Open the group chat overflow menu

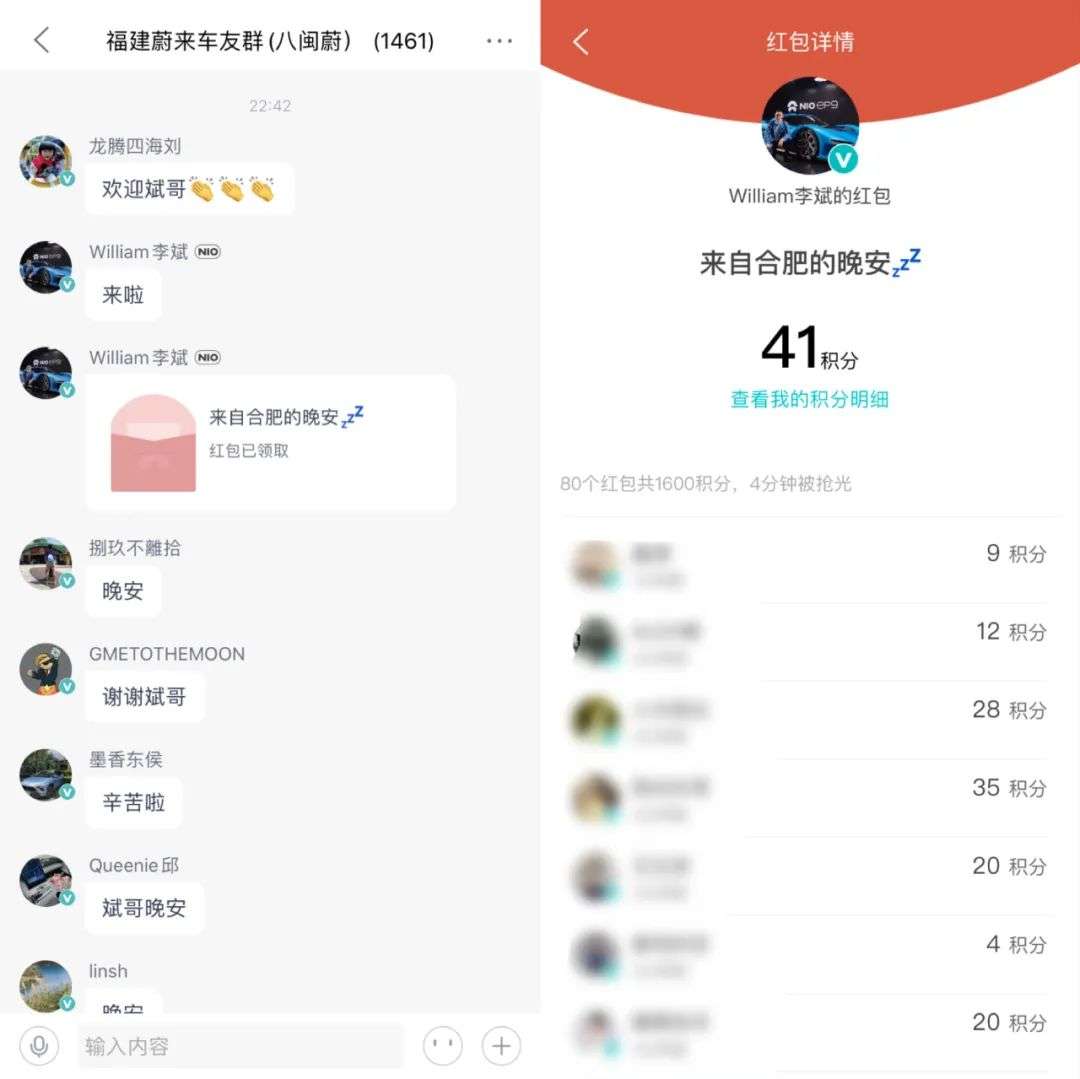point(498,41)
